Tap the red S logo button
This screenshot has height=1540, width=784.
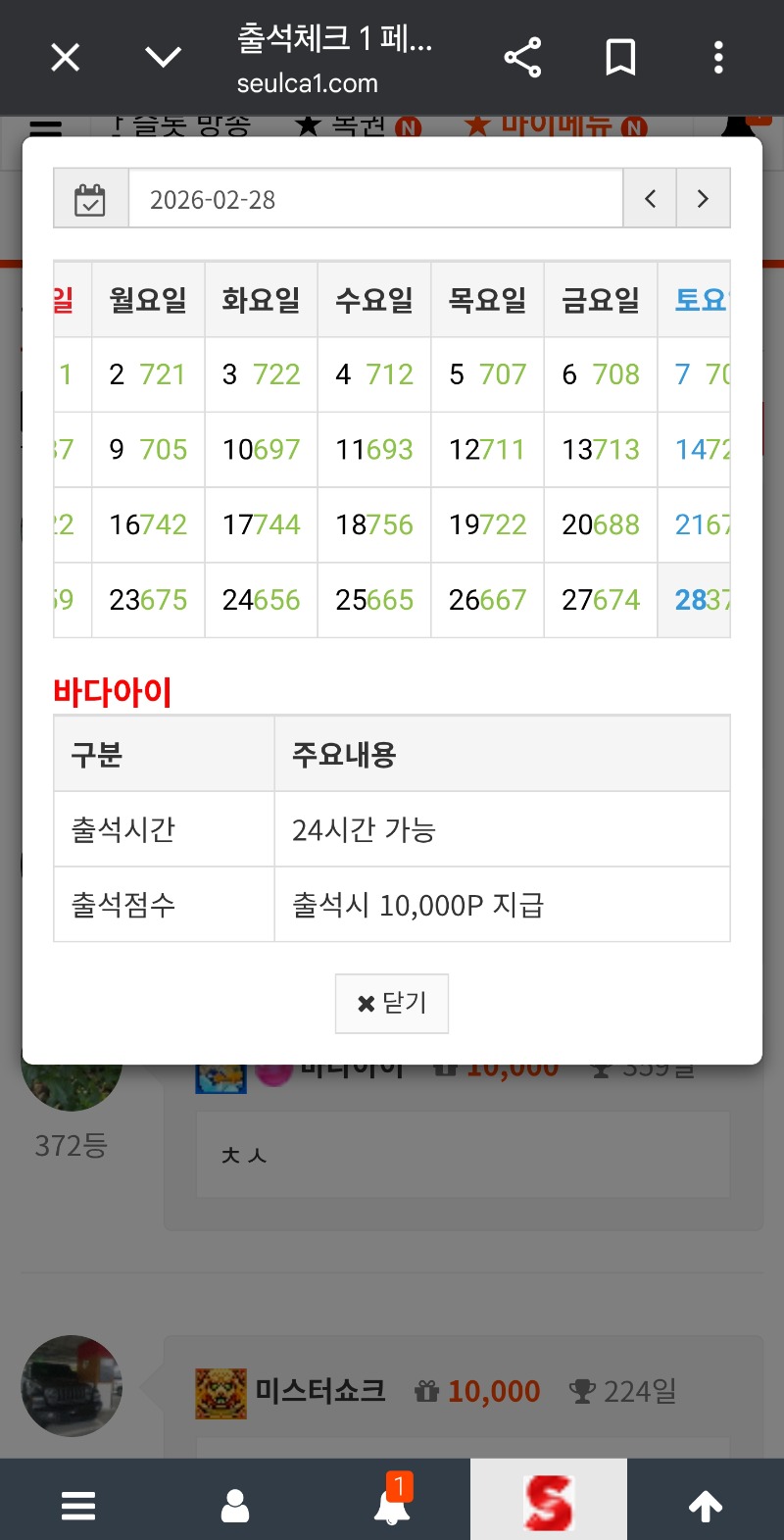pos(548,1503)
